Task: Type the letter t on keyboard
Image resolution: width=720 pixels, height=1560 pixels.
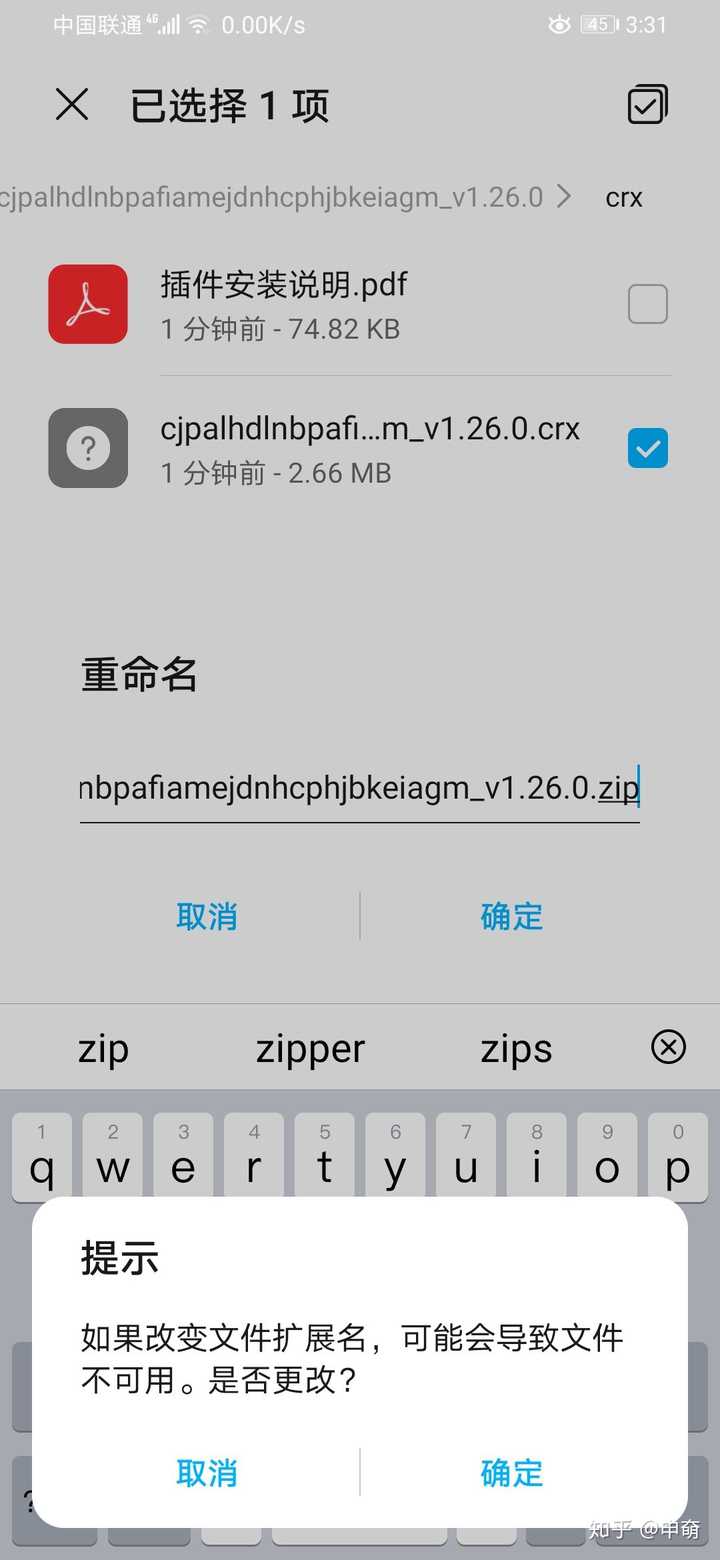Action: [324, 1156]
